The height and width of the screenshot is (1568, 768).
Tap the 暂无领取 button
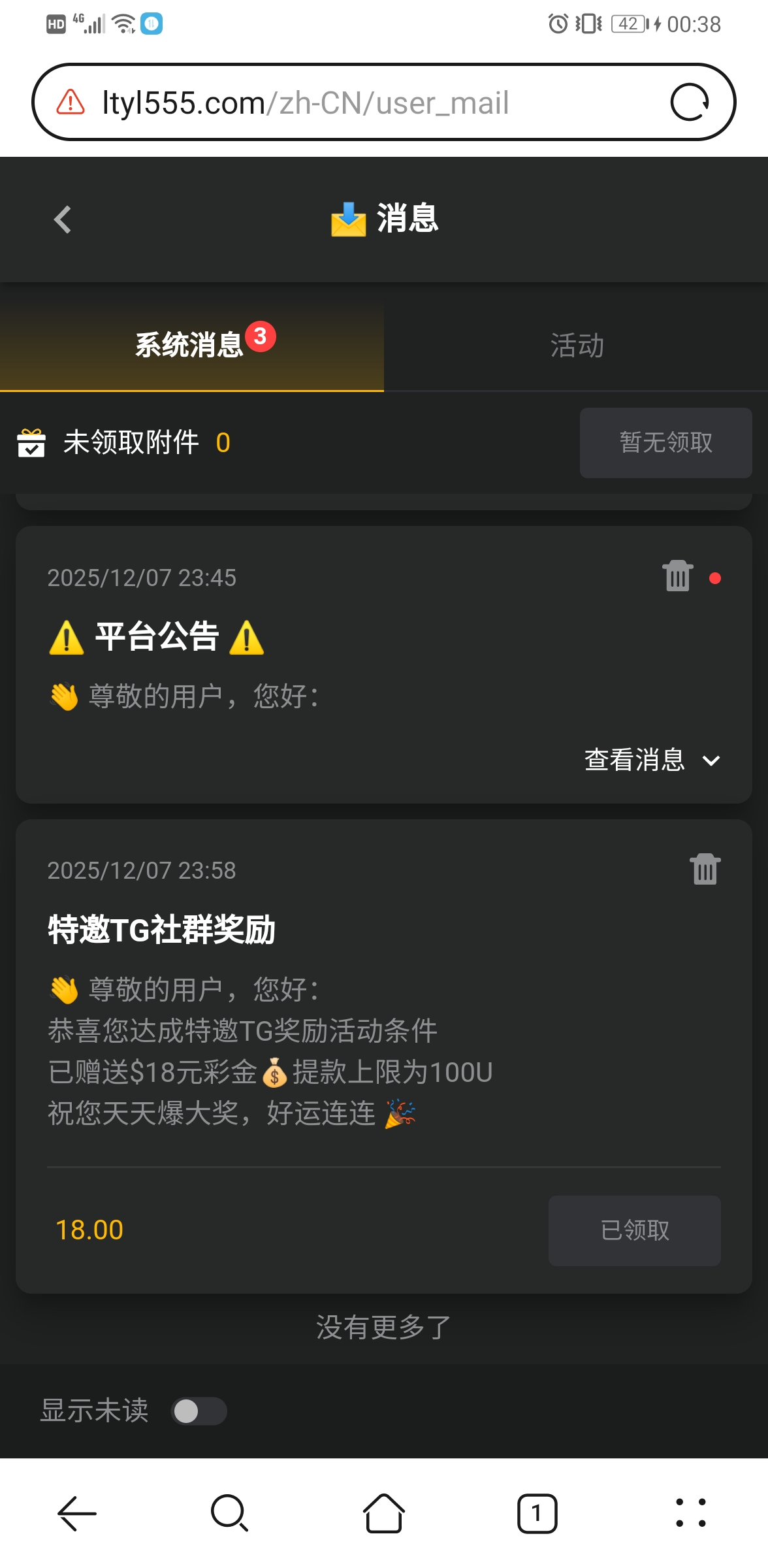point(665,443)
